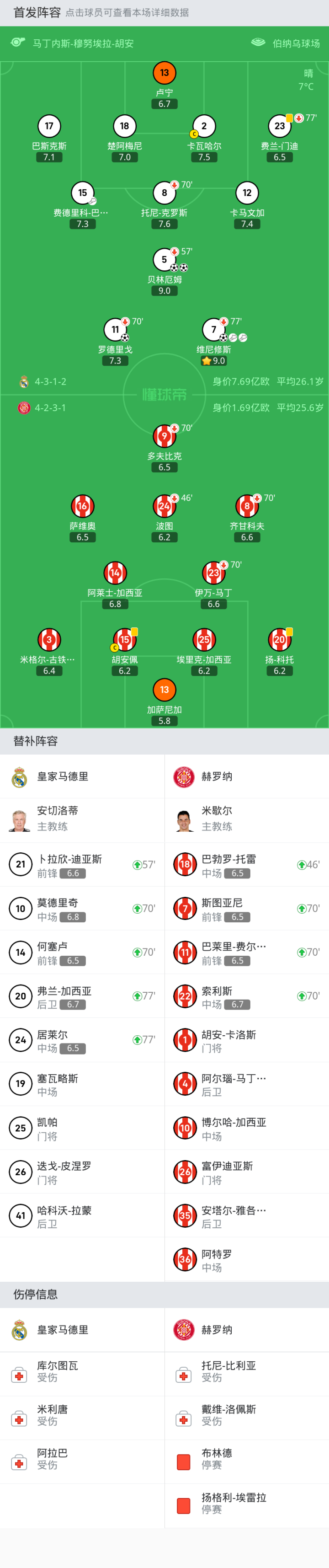Tap 托尼-克罗斯 on the pitch

click(x=164, y=193)
